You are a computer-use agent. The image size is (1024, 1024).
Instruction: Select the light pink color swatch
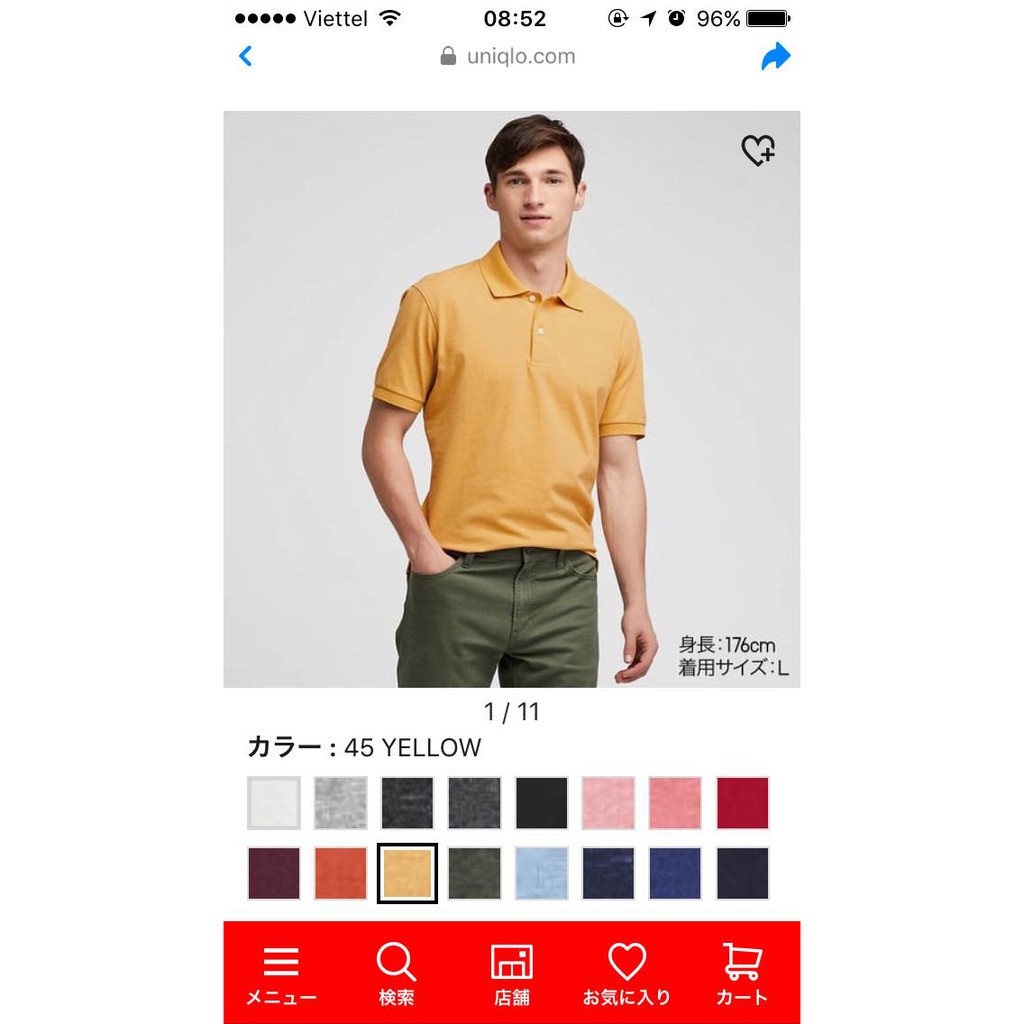608,803
